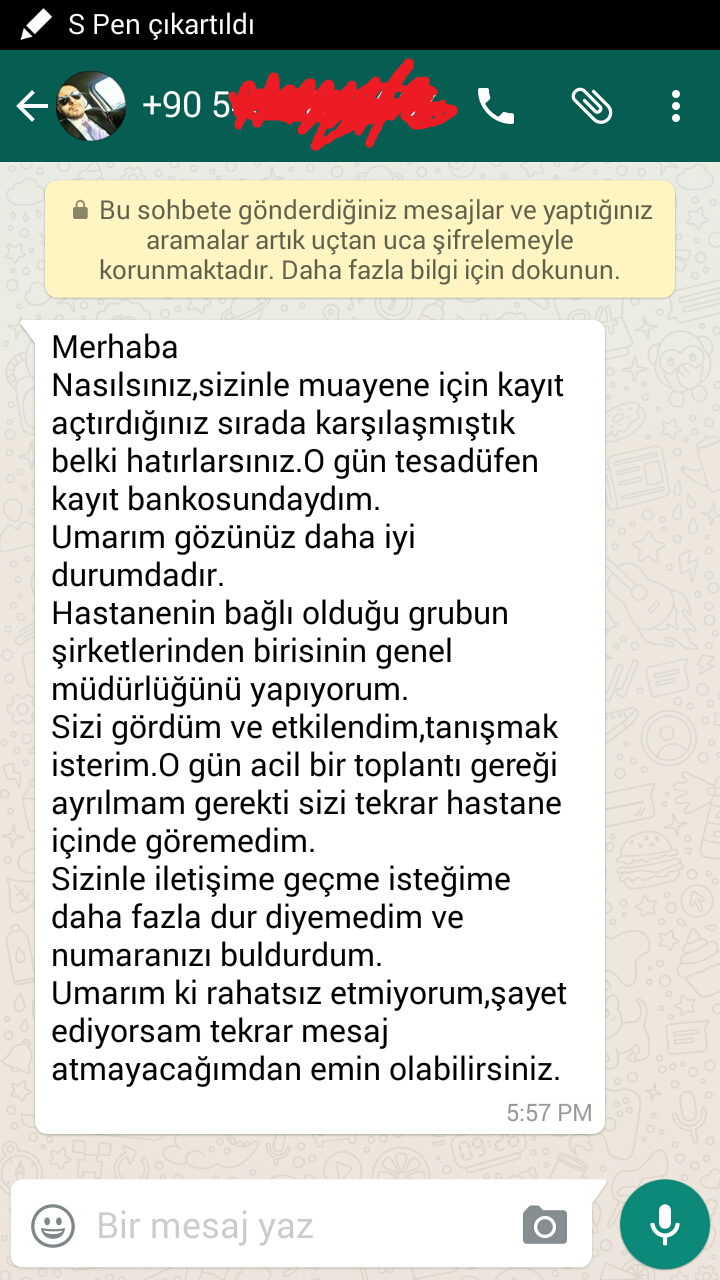Open the camera from the message bar
The image size is (720, 1280).
coord(545,1225)
